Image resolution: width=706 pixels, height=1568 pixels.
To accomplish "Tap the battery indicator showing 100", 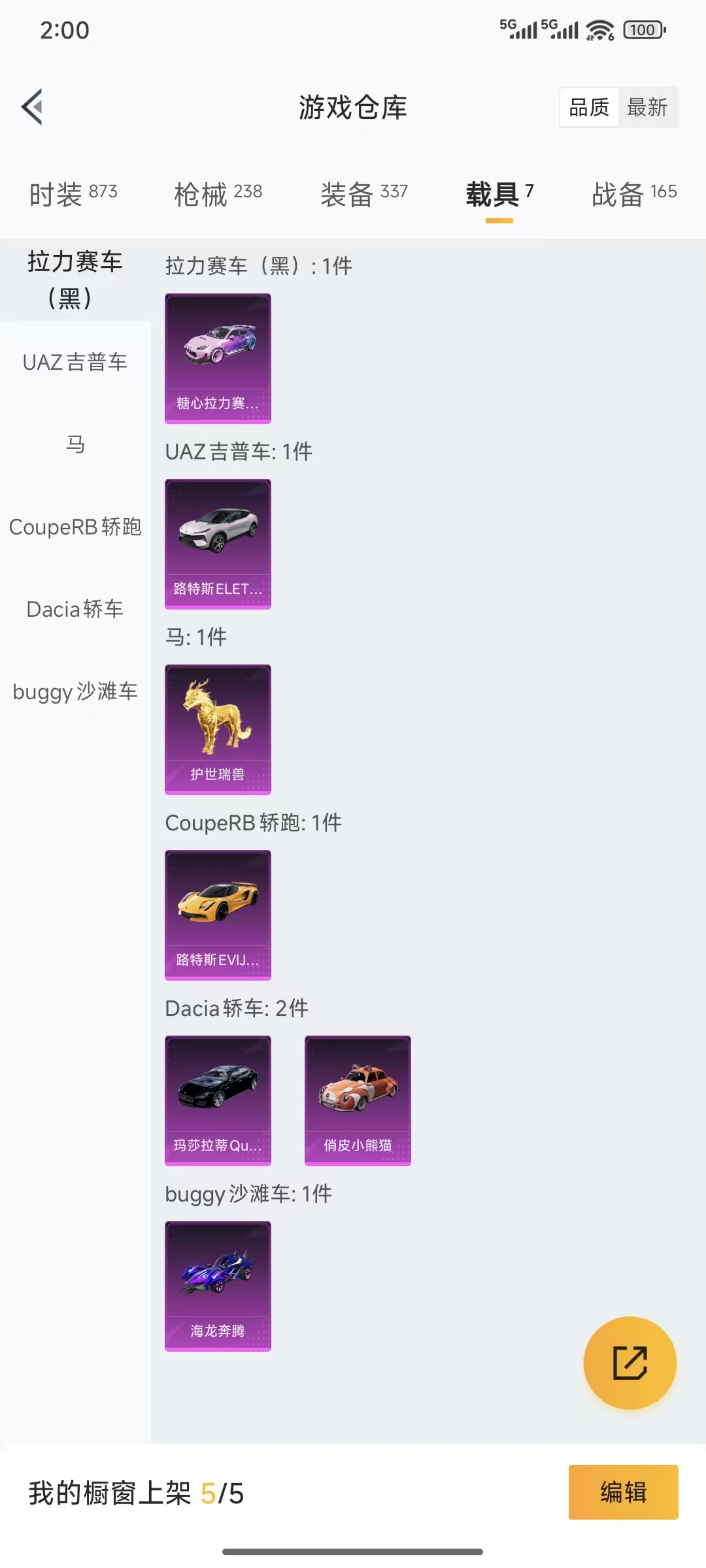I will (641, 30).
